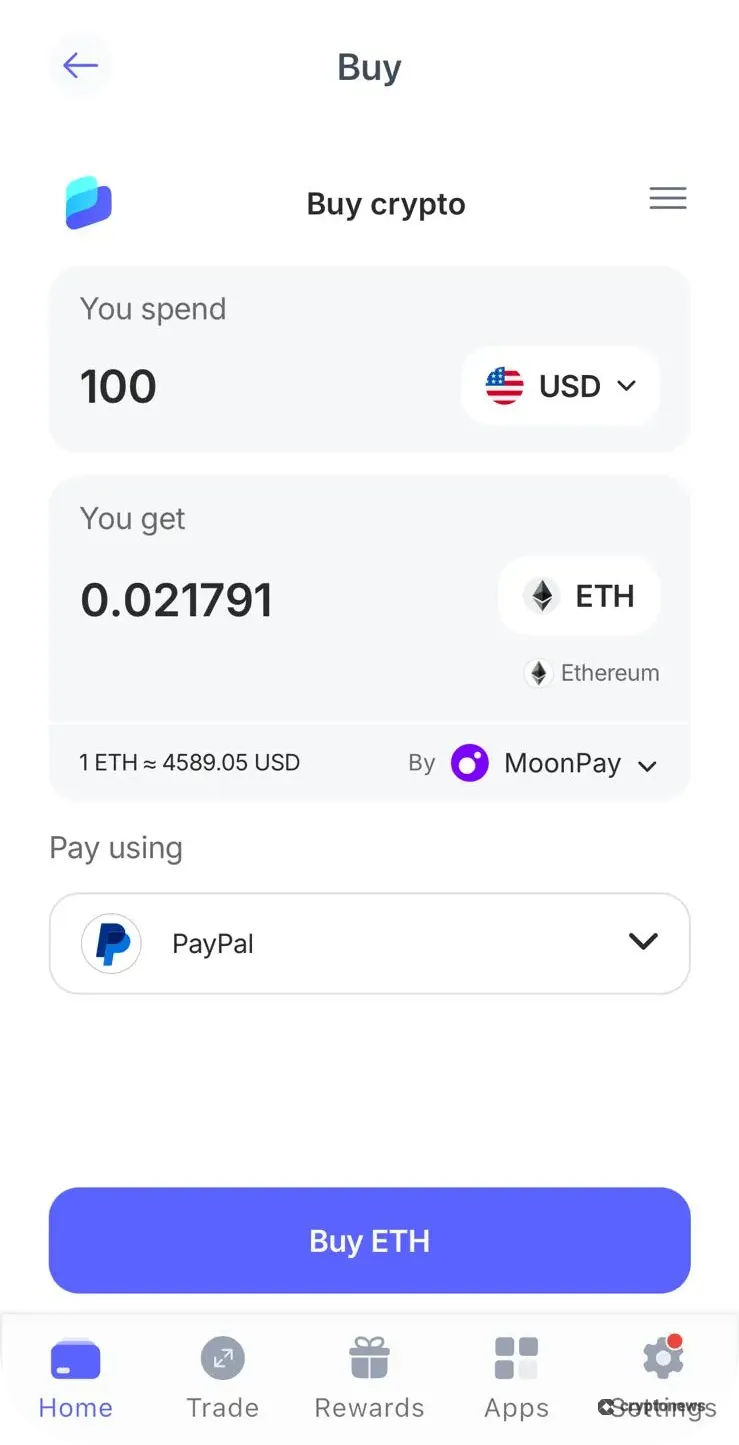This screenshot has height=1445, width=739.
Task: Click the MoonPay provider logo
Action: (x=470, y=763)
